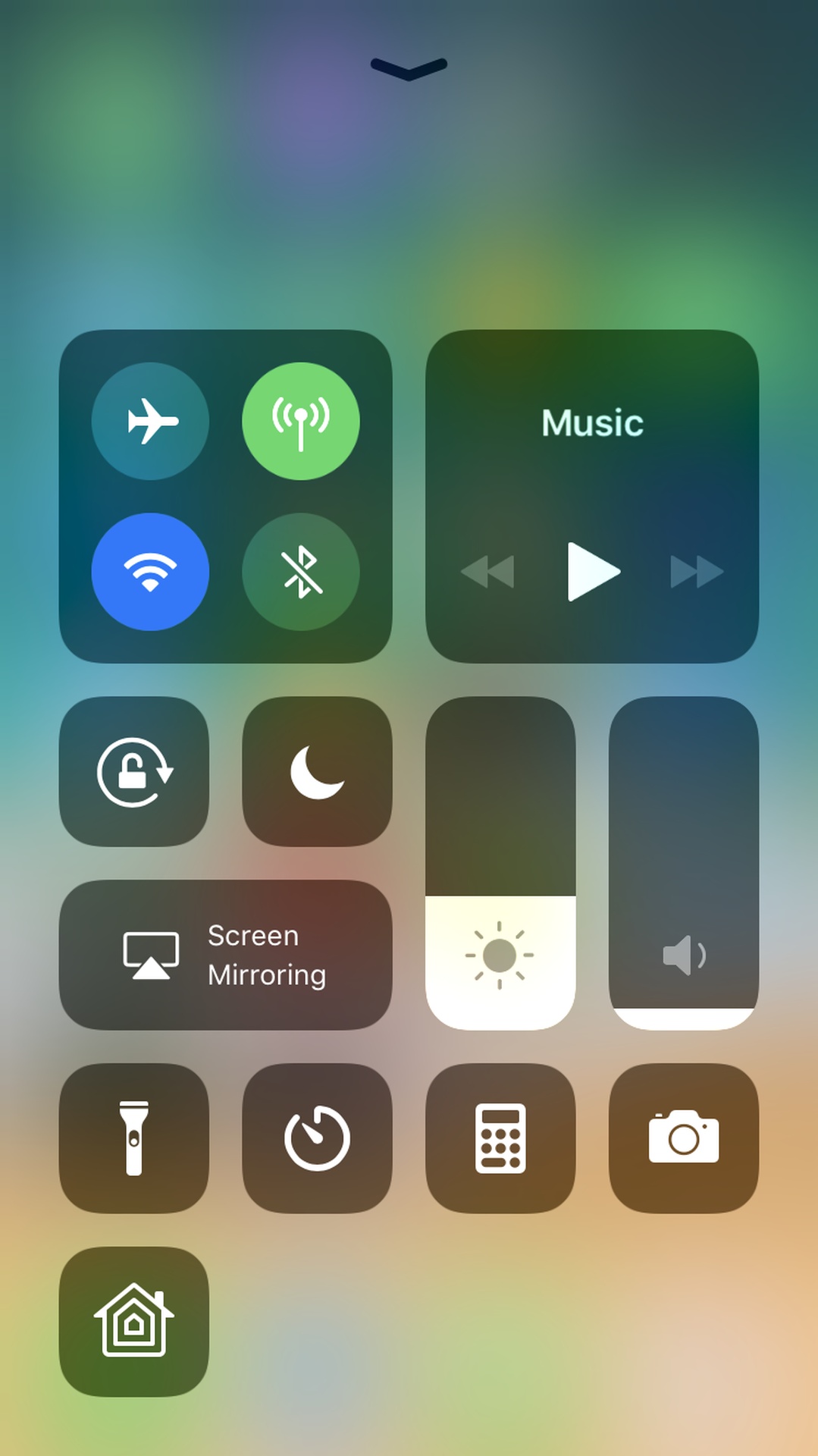Play music in the Music widget
Viewport: 818px width, 1456px height.
[594, 572]
